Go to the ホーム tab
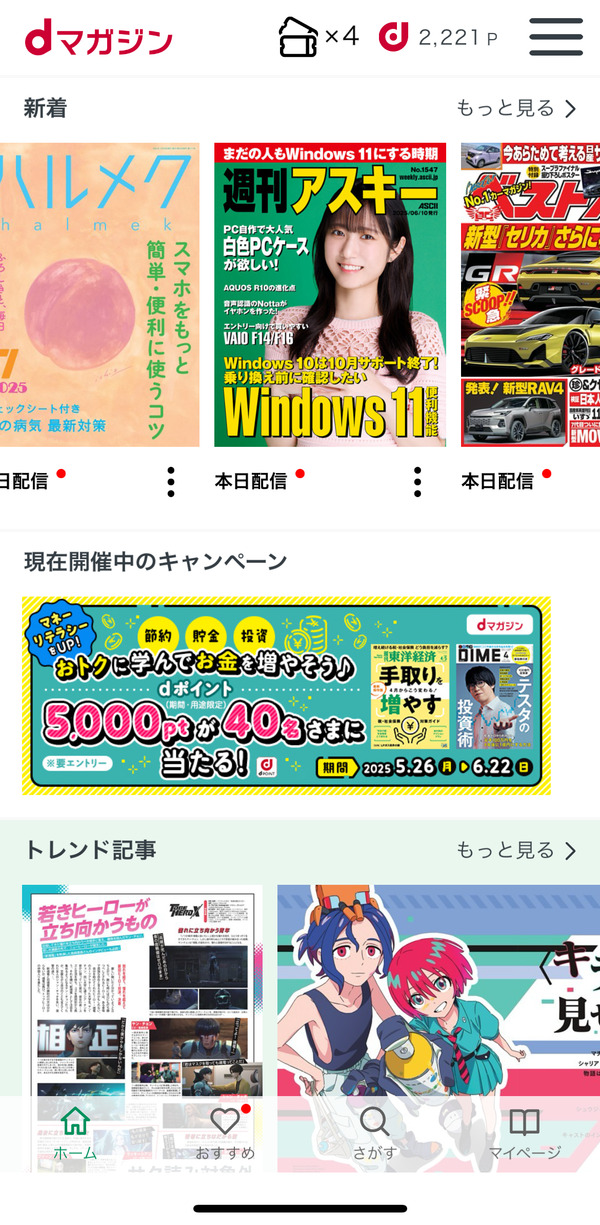Image resolution: width=600 pixels, height=1225 pixels. (x=75, y=1134)
